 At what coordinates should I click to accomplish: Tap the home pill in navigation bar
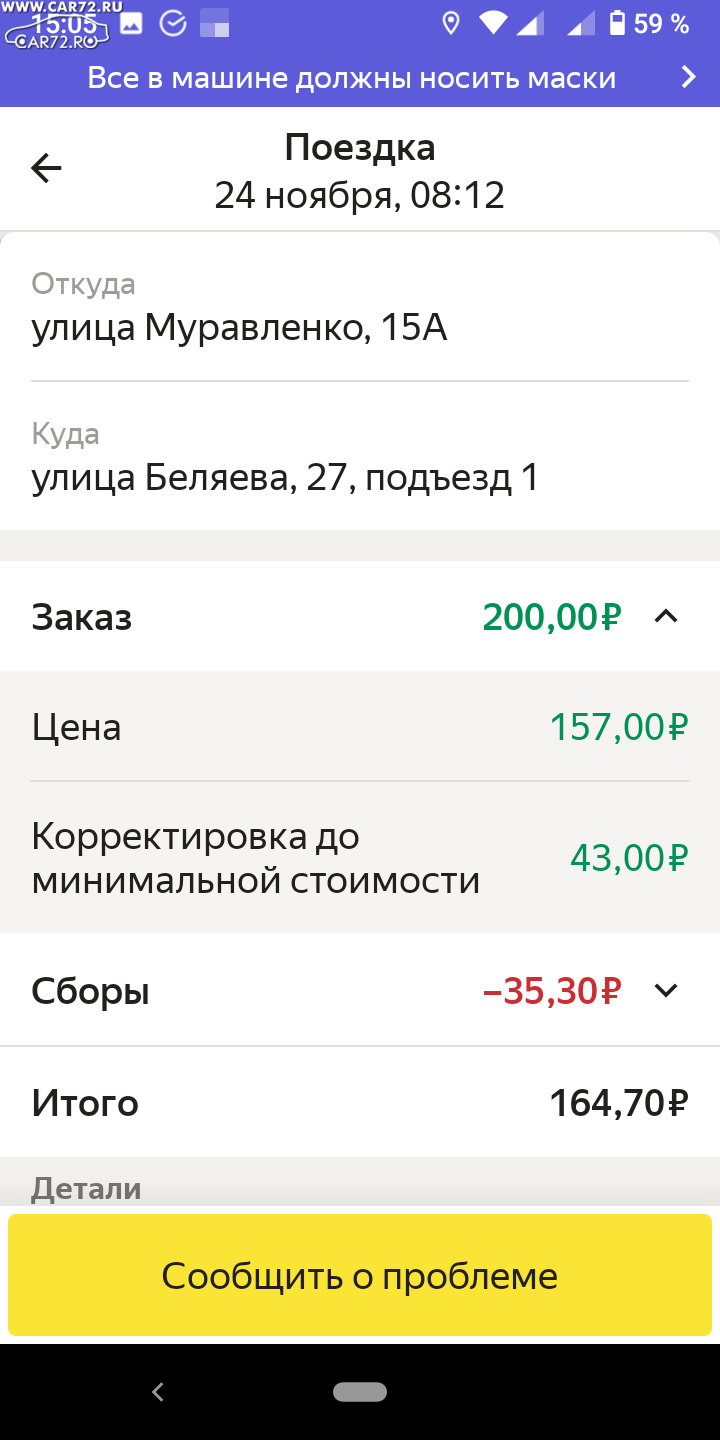click(360, 1391)
